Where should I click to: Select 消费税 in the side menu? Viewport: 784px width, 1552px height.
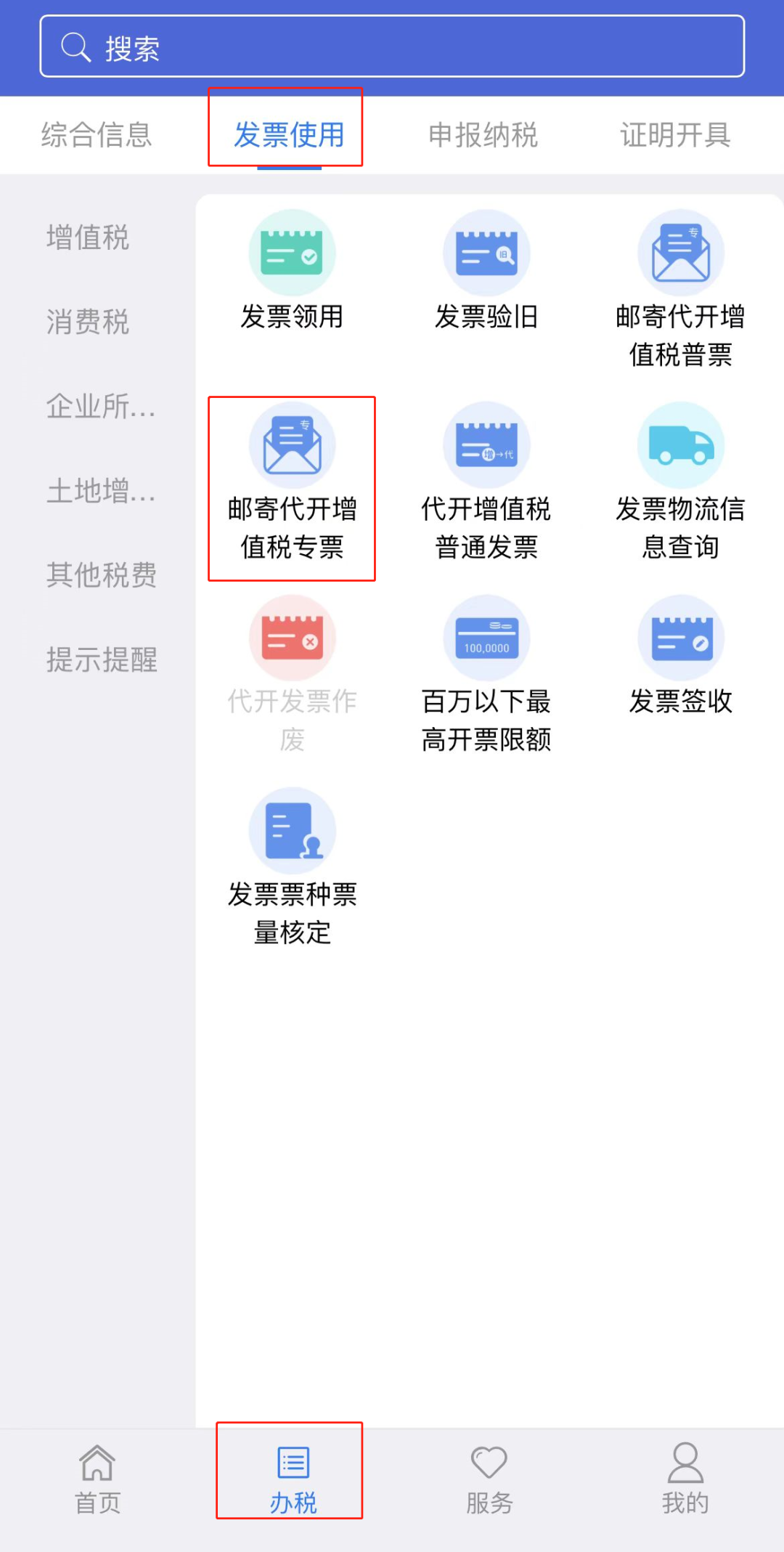(88, 322)
